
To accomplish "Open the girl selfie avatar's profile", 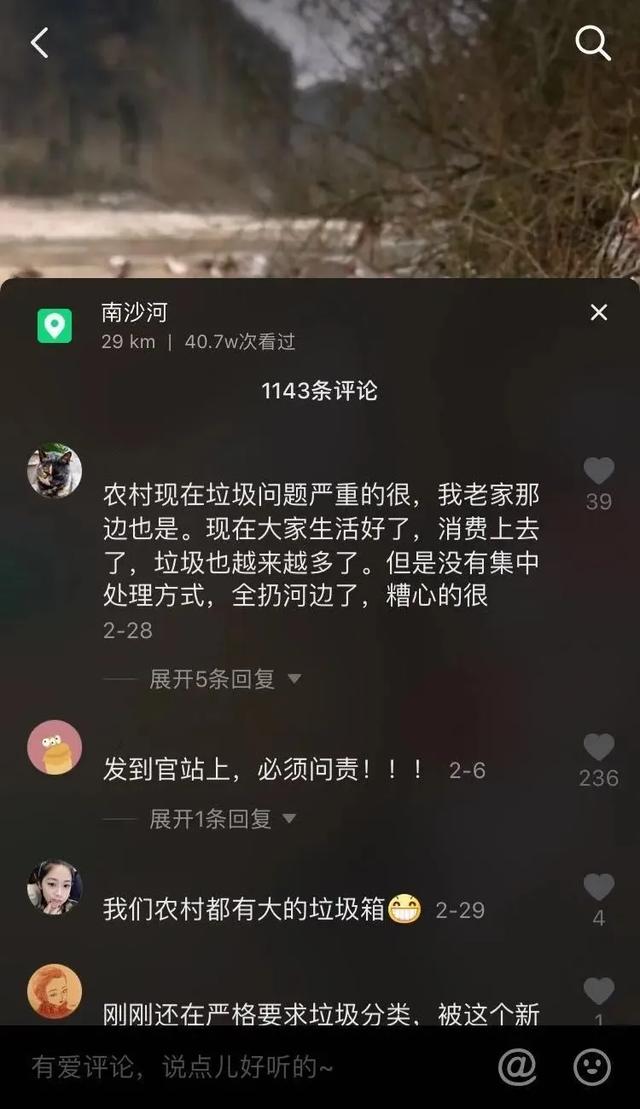I will click(54, 887).
